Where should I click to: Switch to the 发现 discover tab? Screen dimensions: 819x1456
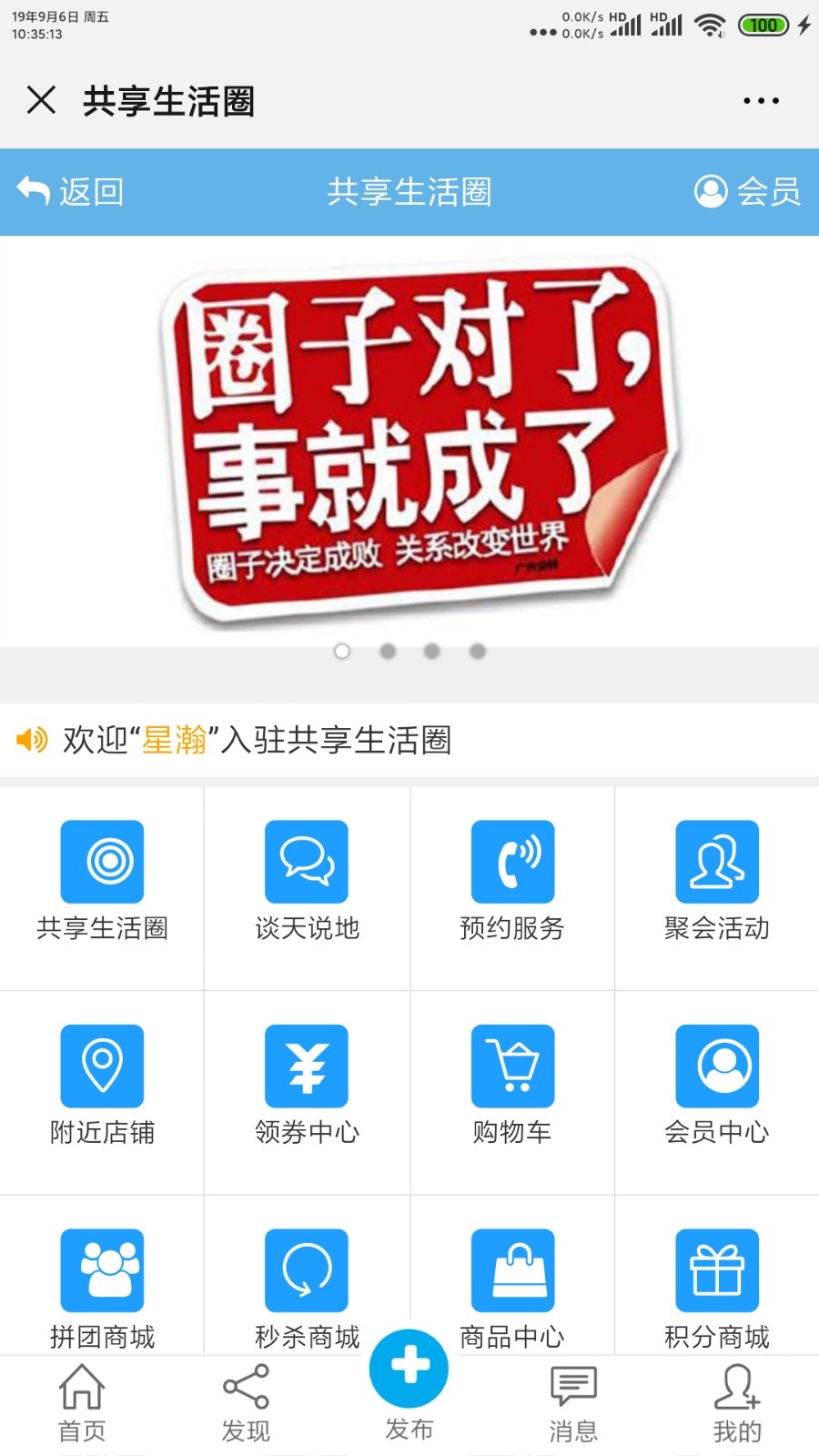[x=246, y=1404]
